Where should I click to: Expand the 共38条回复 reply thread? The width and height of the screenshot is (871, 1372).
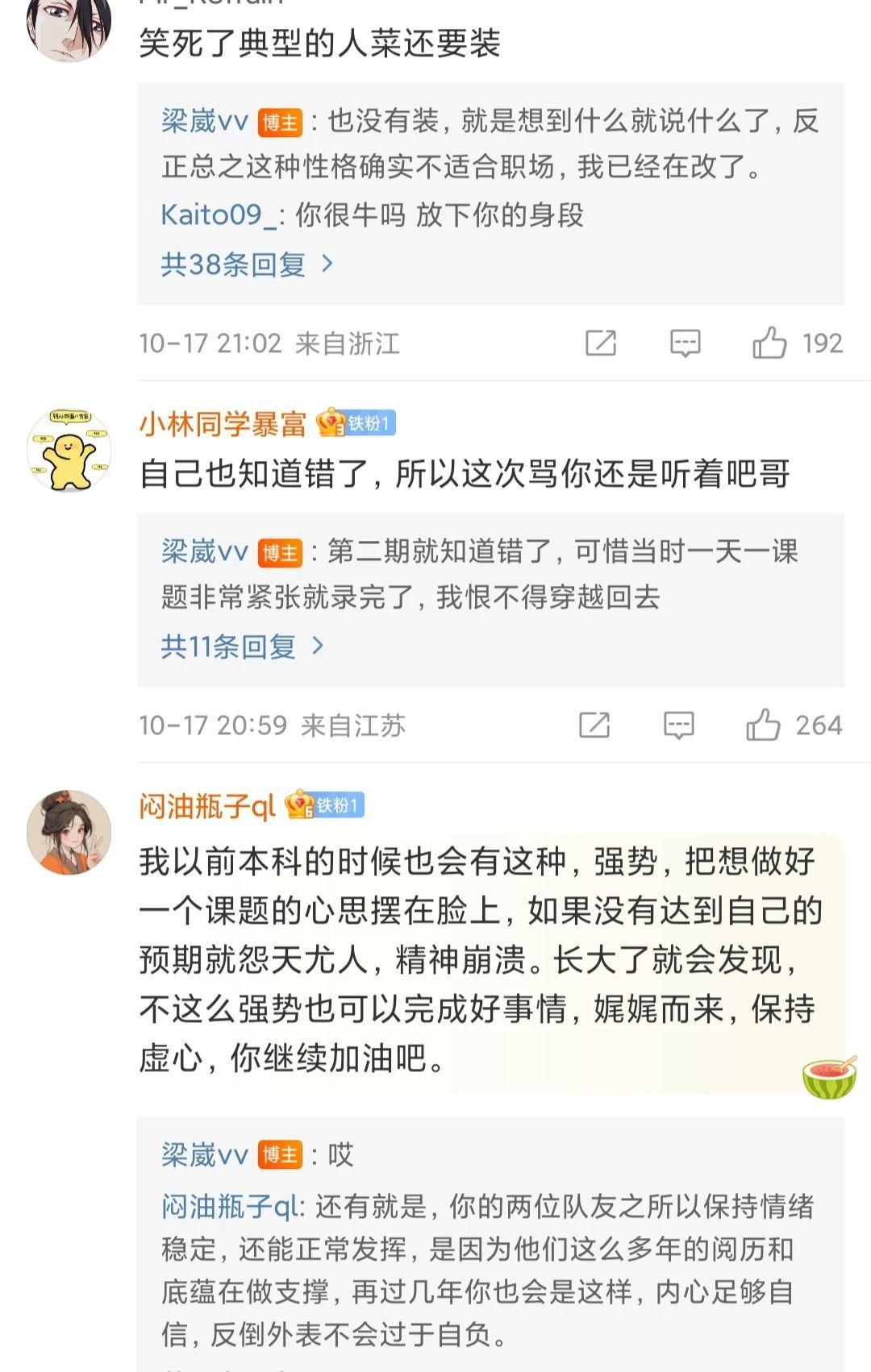pos(235,264)
